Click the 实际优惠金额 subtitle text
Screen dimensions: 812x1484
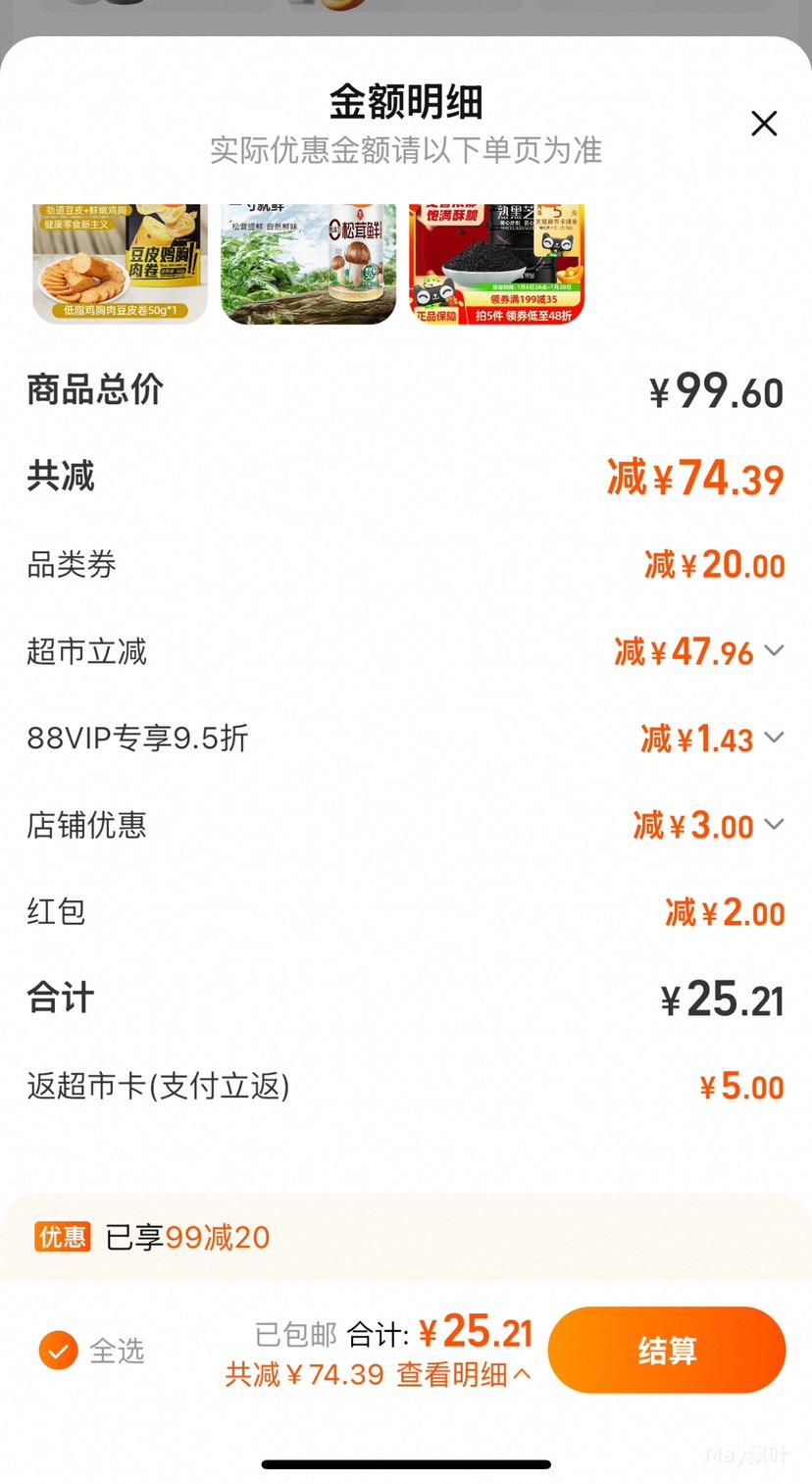[406, 151]
